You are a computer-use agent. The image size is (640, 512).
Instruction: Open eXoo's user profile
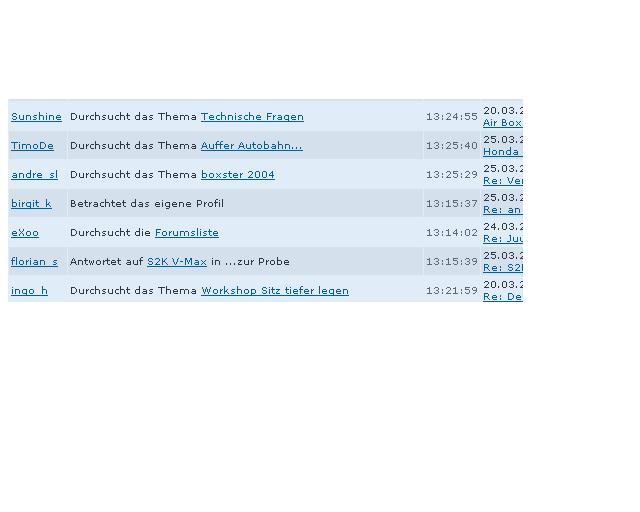[x=25, y=233]
